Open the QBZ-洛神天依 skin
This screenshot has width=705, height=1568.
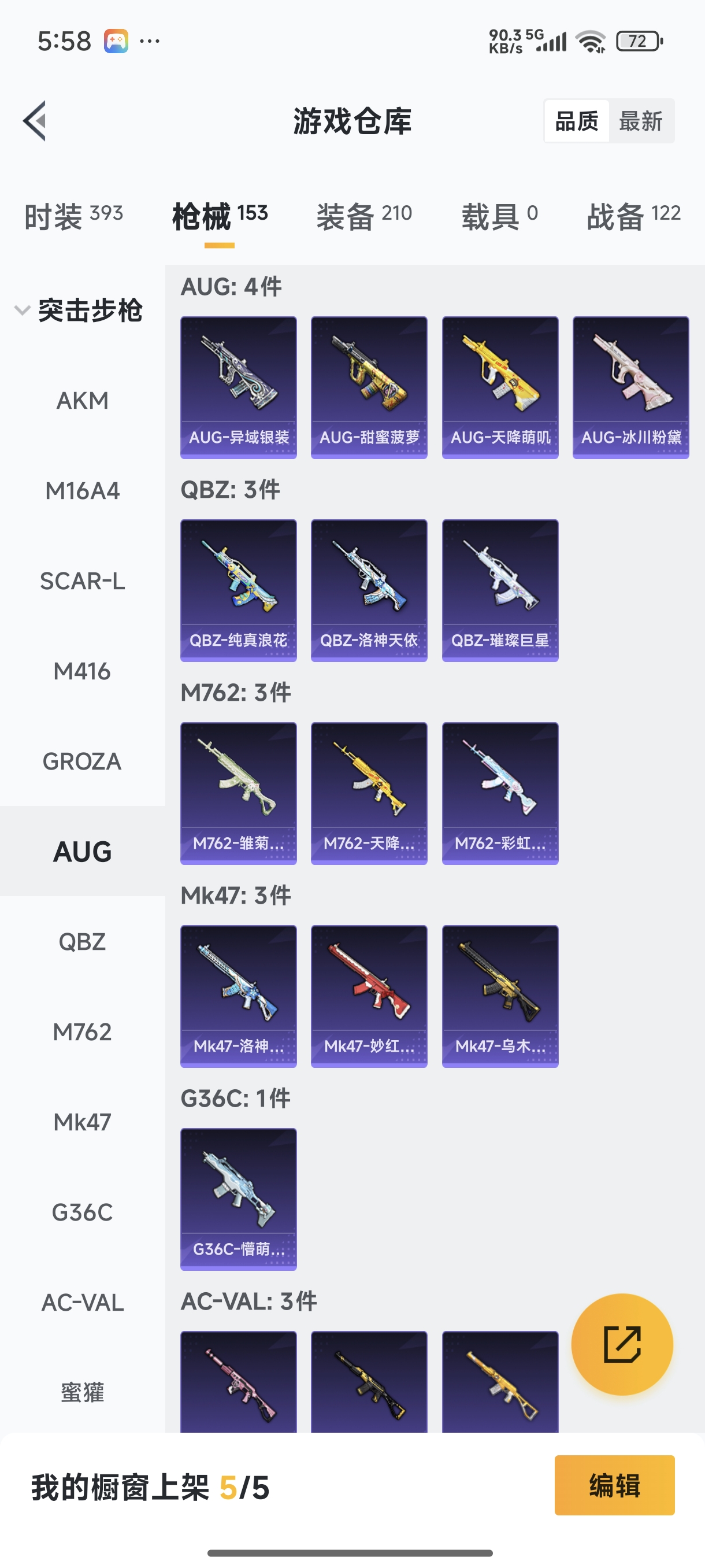point(369,590)
